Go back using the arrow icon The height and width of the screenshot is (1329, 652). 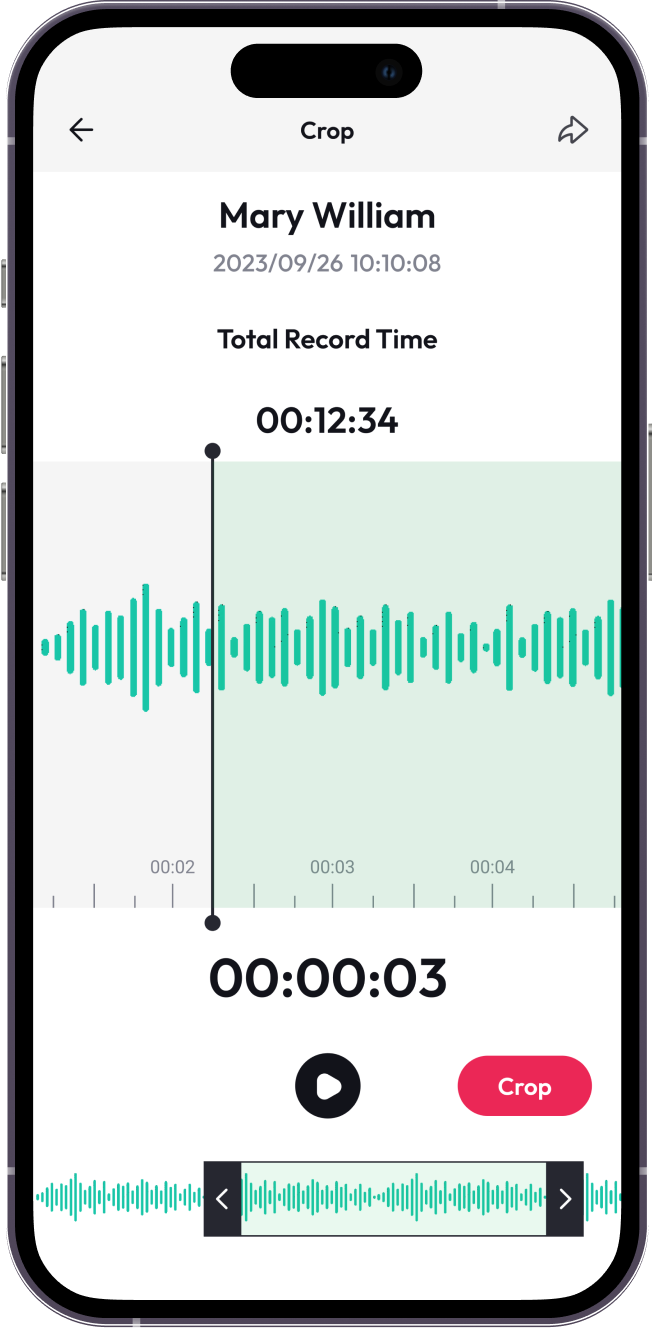pyautogui.click(x=81, y=130)
